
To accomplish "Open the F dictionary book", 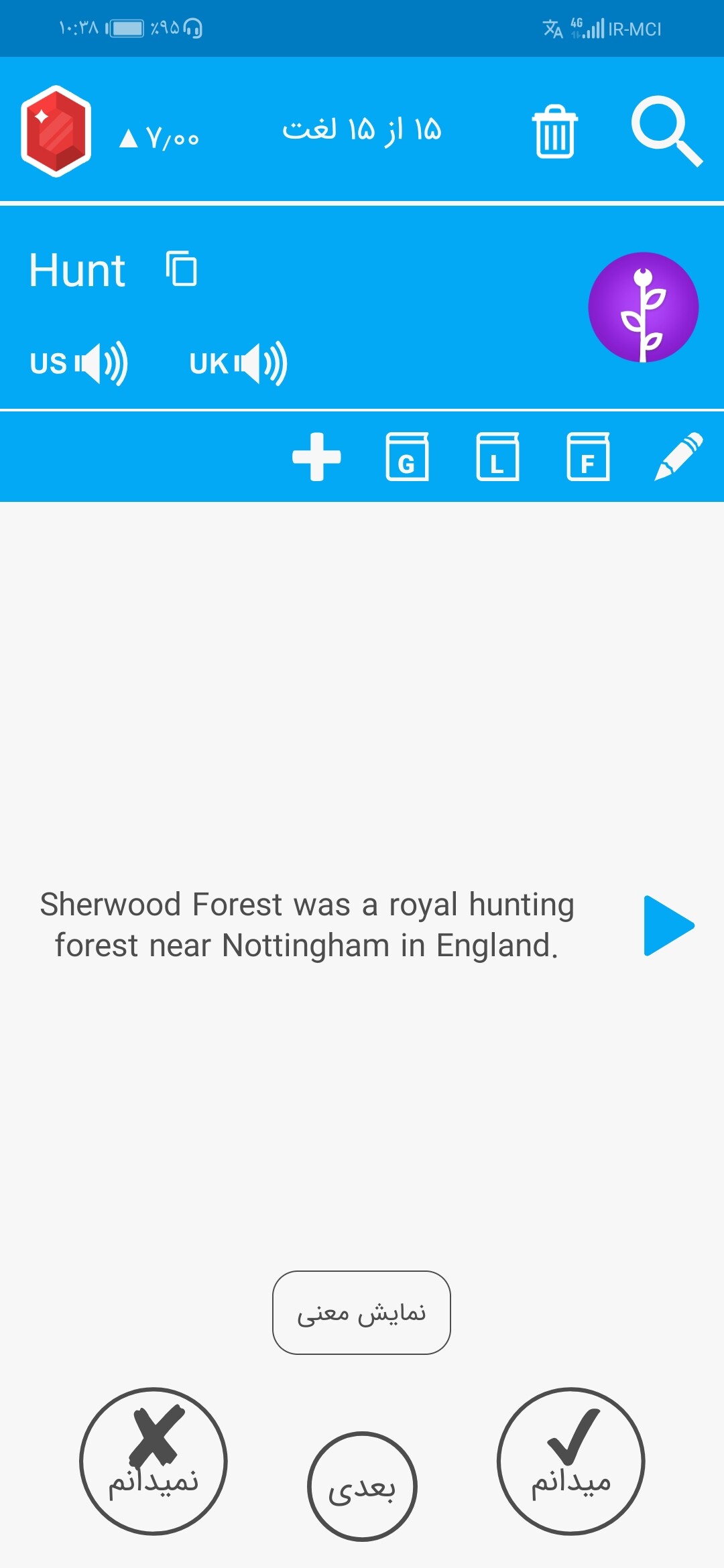I will tap(588, 457).
